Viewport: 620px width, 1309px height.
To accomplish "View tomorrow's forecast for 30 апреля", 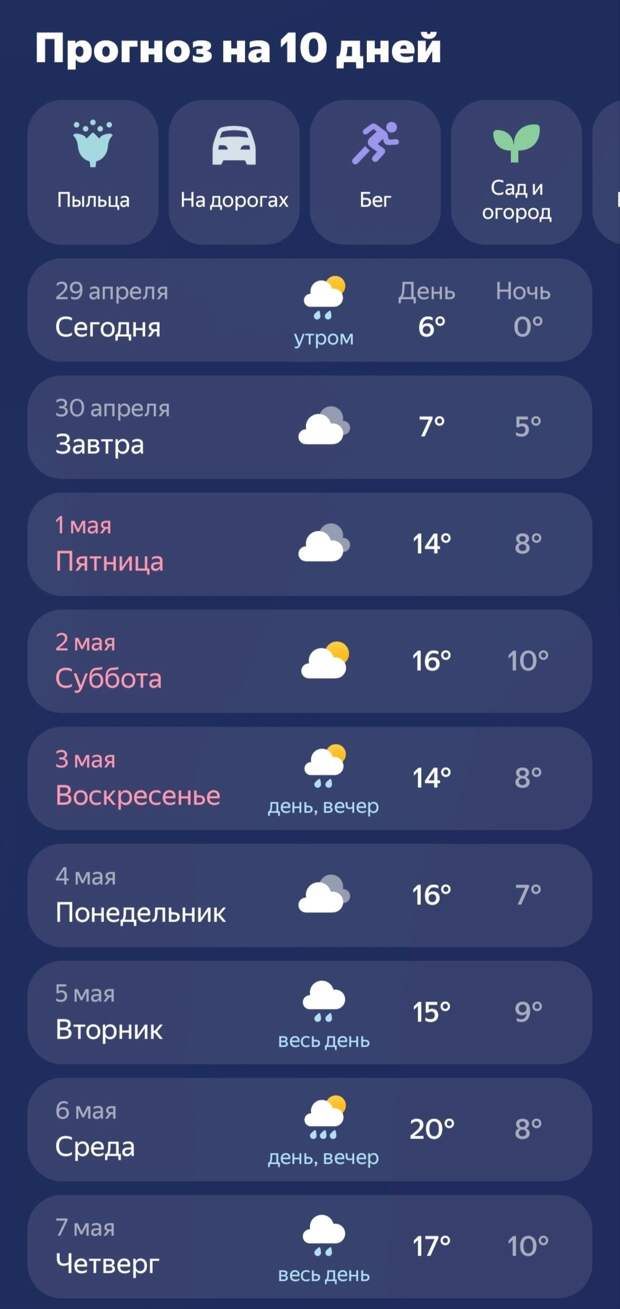I will [310, 427].
